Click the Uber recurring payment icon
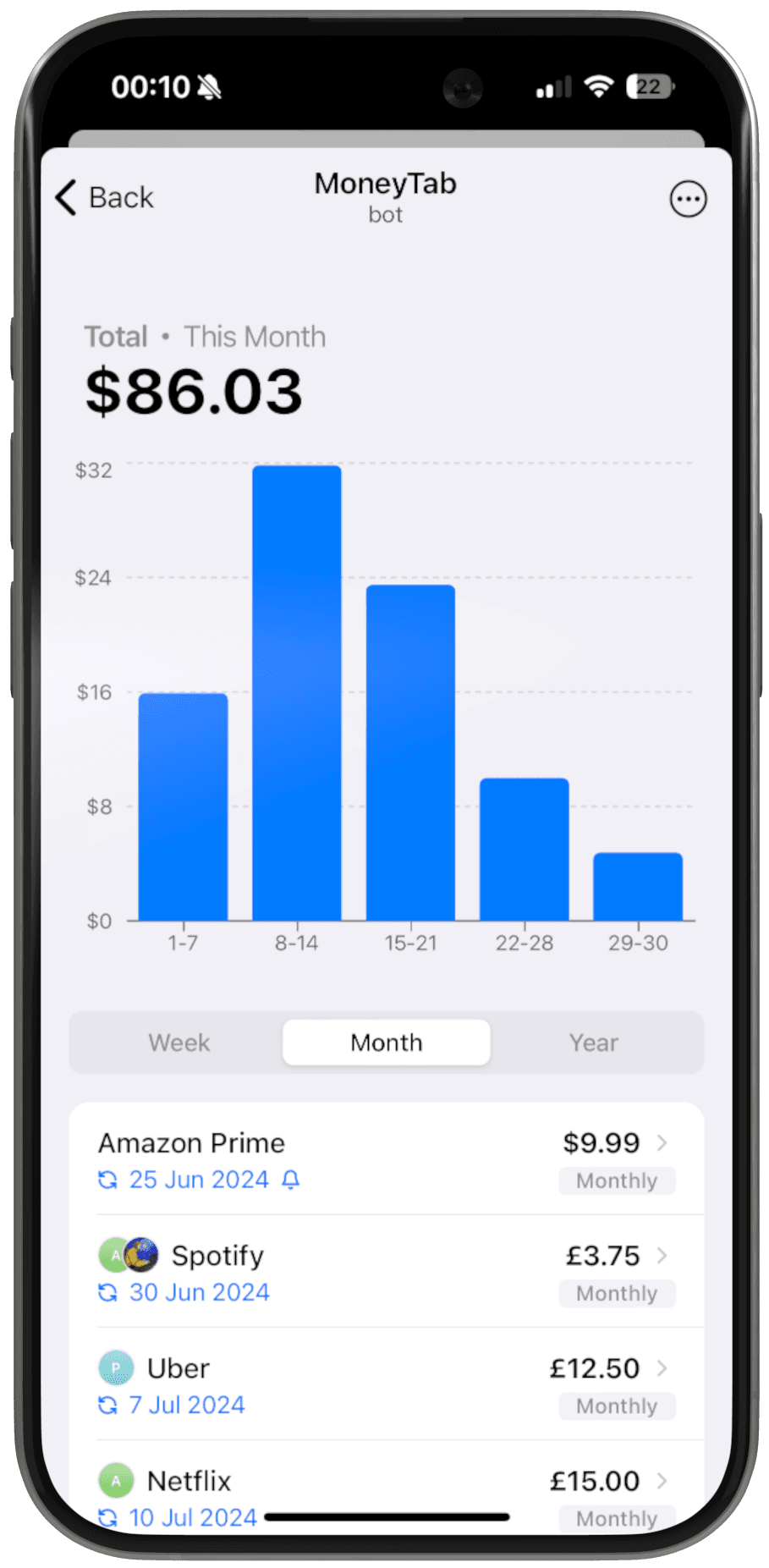 click(x=108, y=1405)
